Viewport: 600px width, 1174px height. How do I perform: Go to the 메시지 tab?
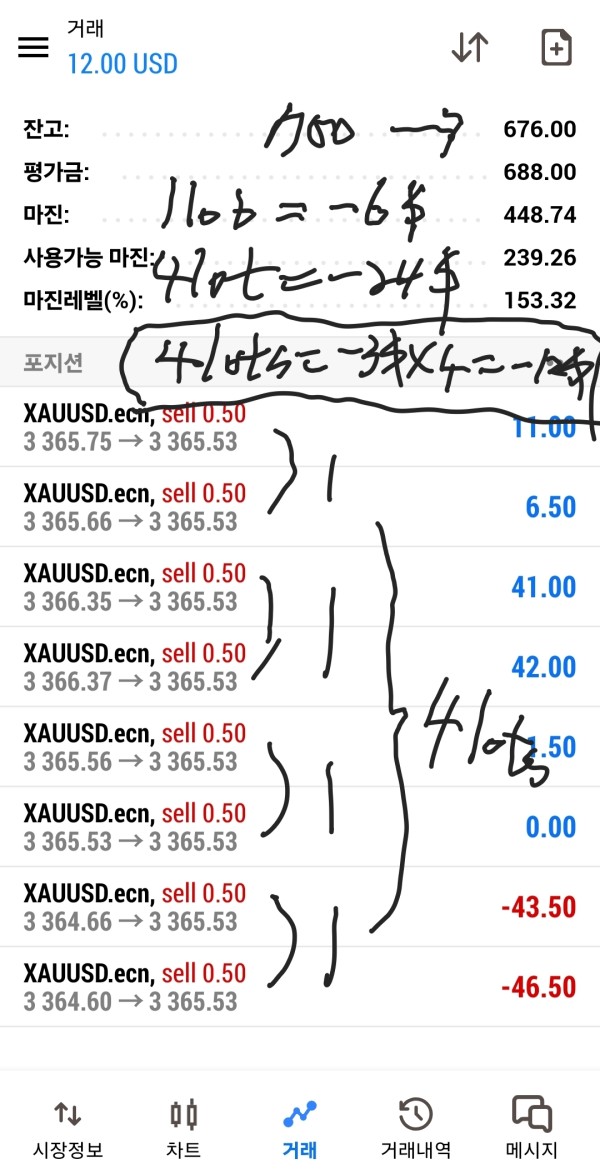click(532, 1128)
